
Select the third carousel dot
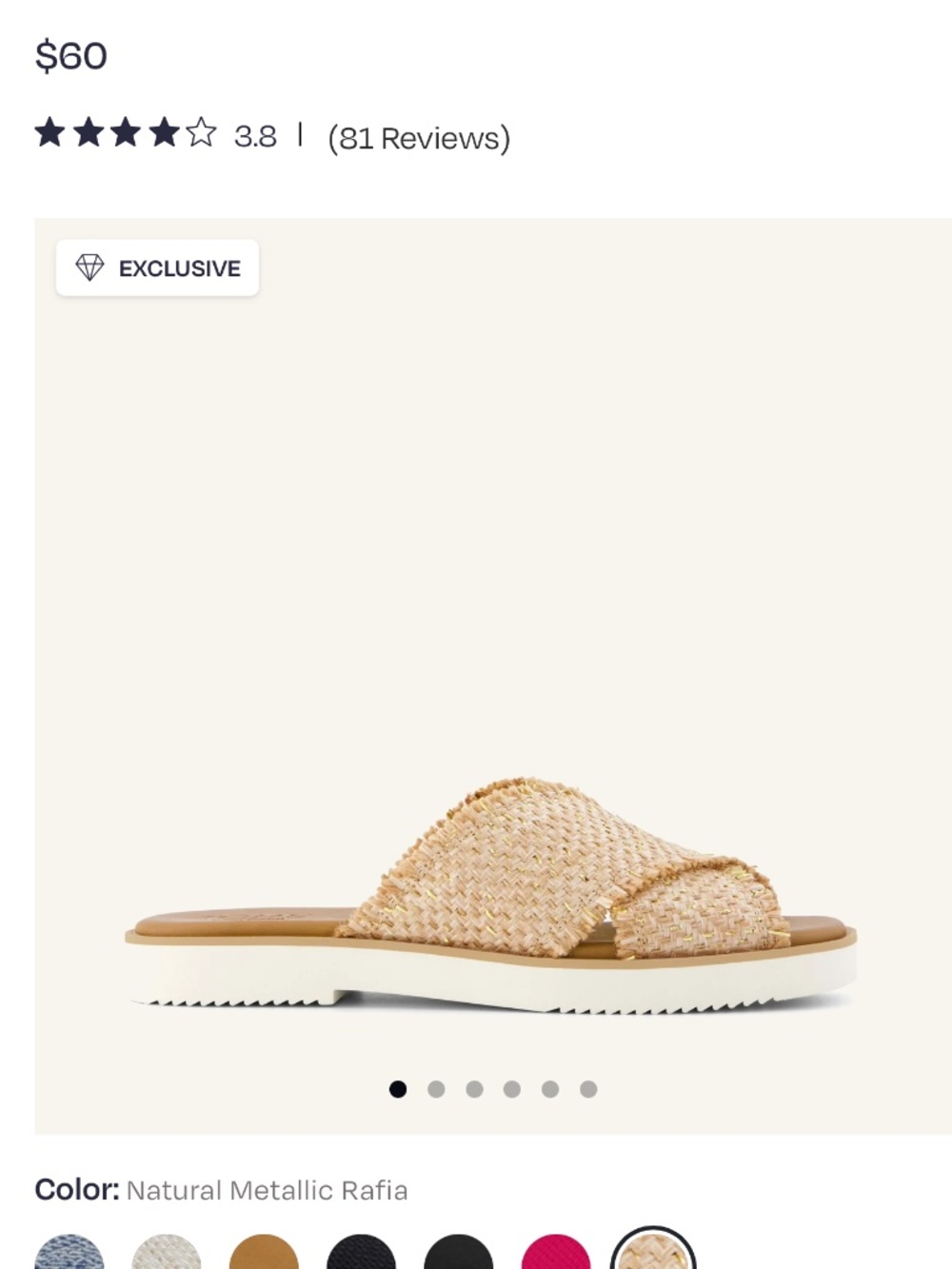(x=473, y=1087)
